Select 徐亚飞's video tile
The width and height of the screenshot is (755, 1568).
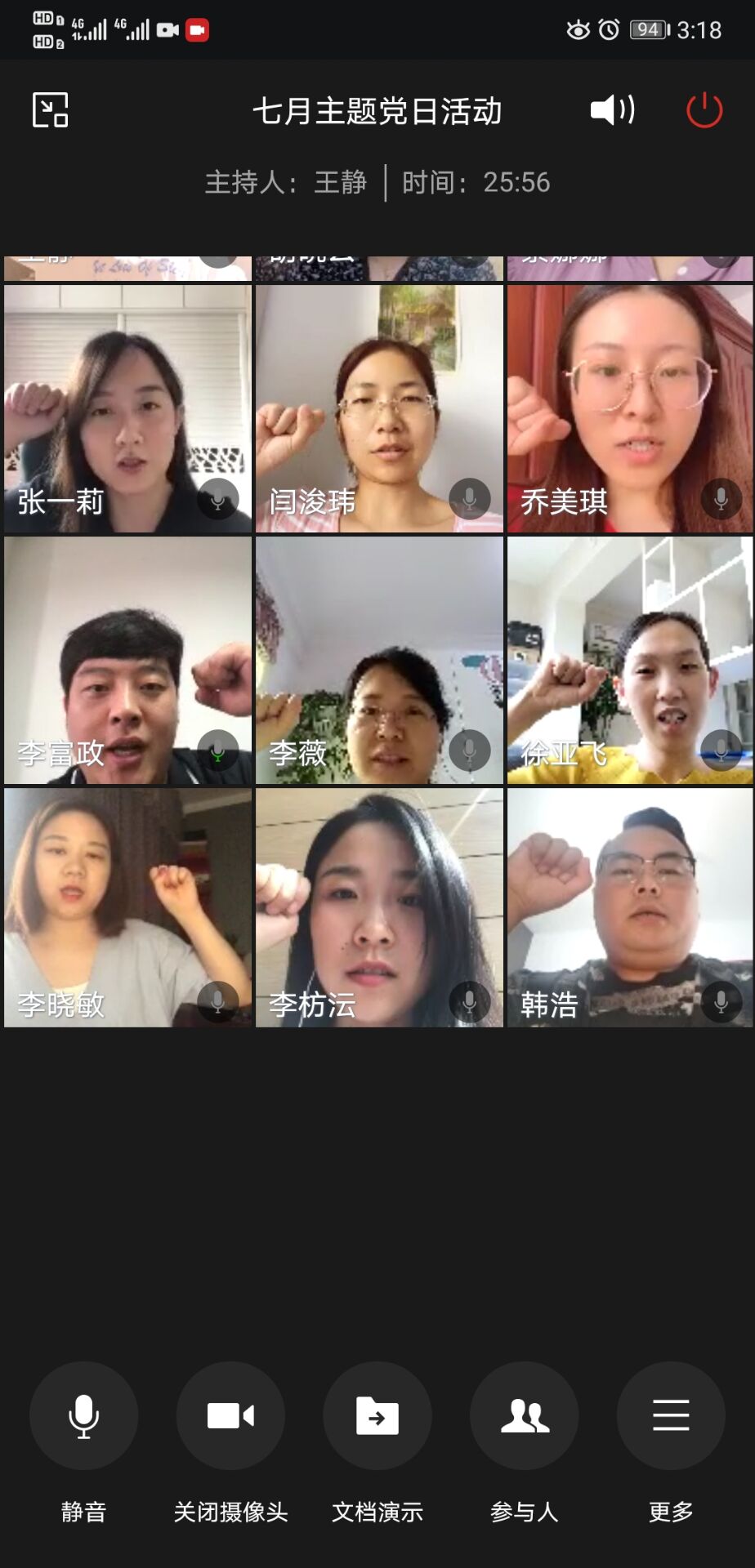click(630, 660)
